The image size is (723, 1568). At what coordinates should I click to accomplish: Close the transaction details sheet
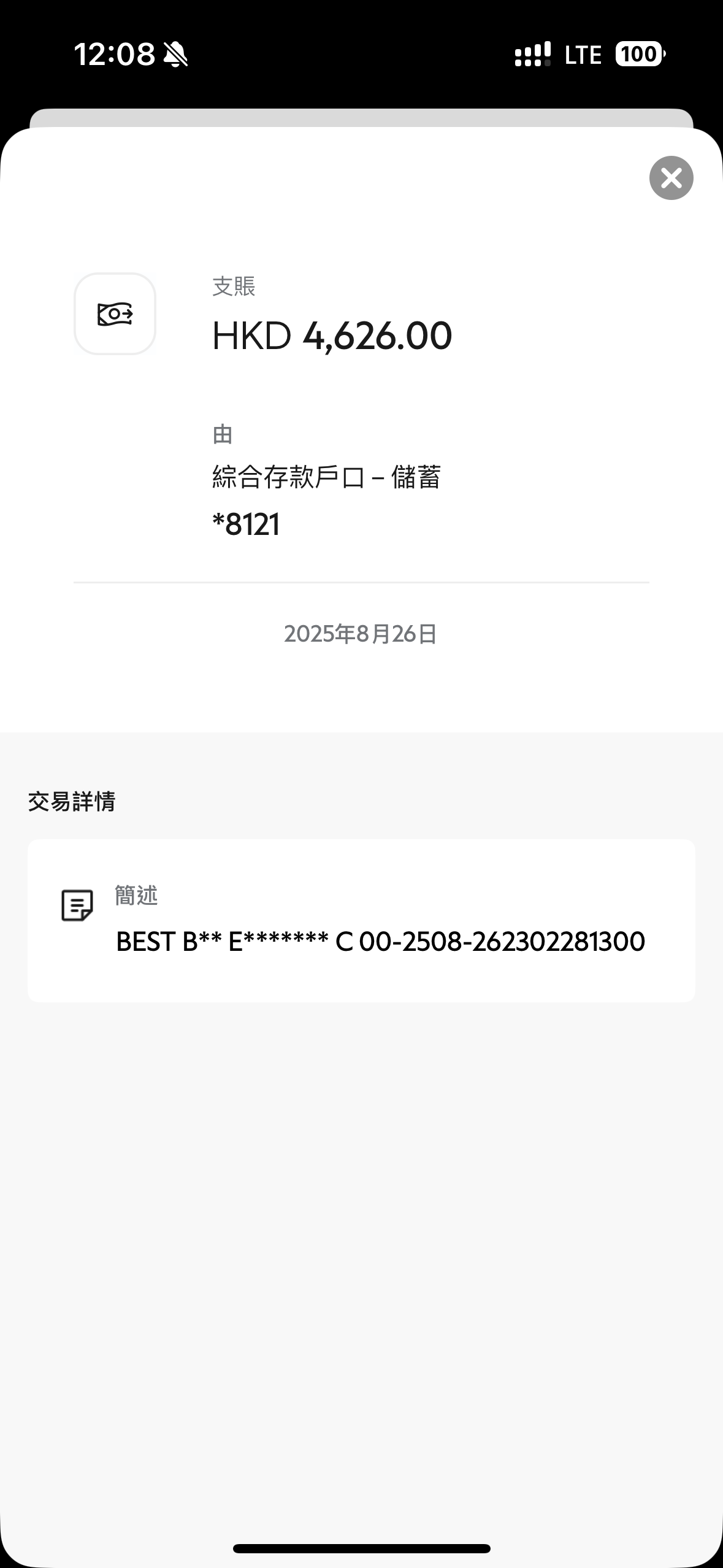pos(671,179)
